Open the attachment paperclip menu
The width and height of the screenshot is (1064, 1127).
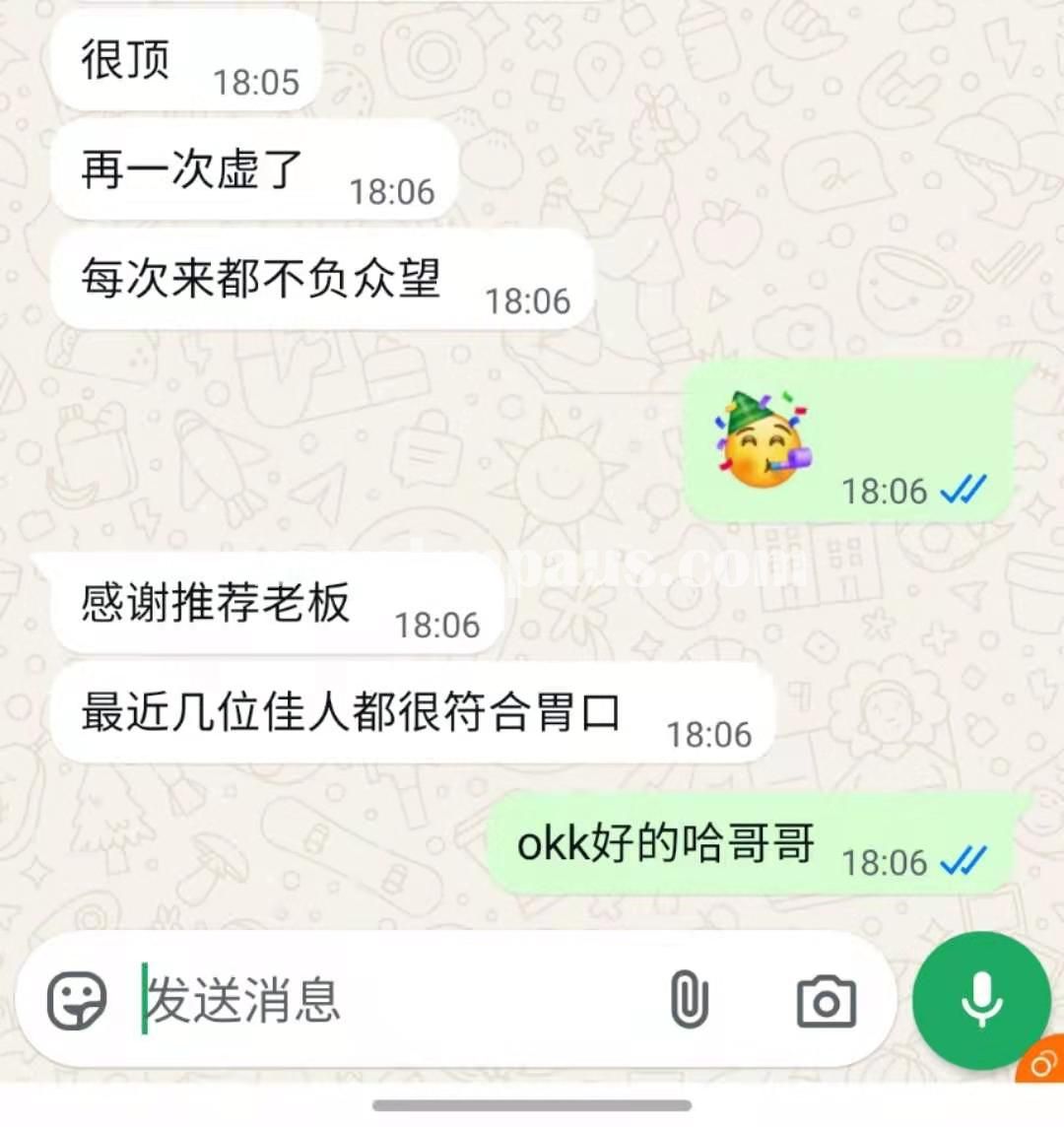coord(689,1000)
